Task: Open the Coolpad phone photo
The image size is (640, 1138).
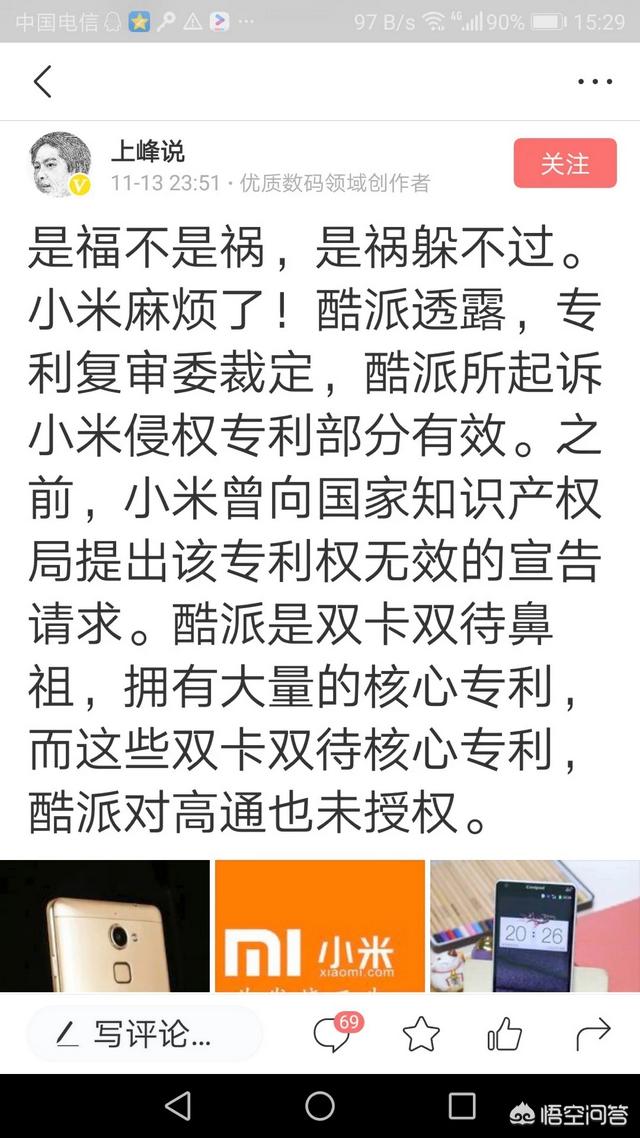Action: click(535, 925)
